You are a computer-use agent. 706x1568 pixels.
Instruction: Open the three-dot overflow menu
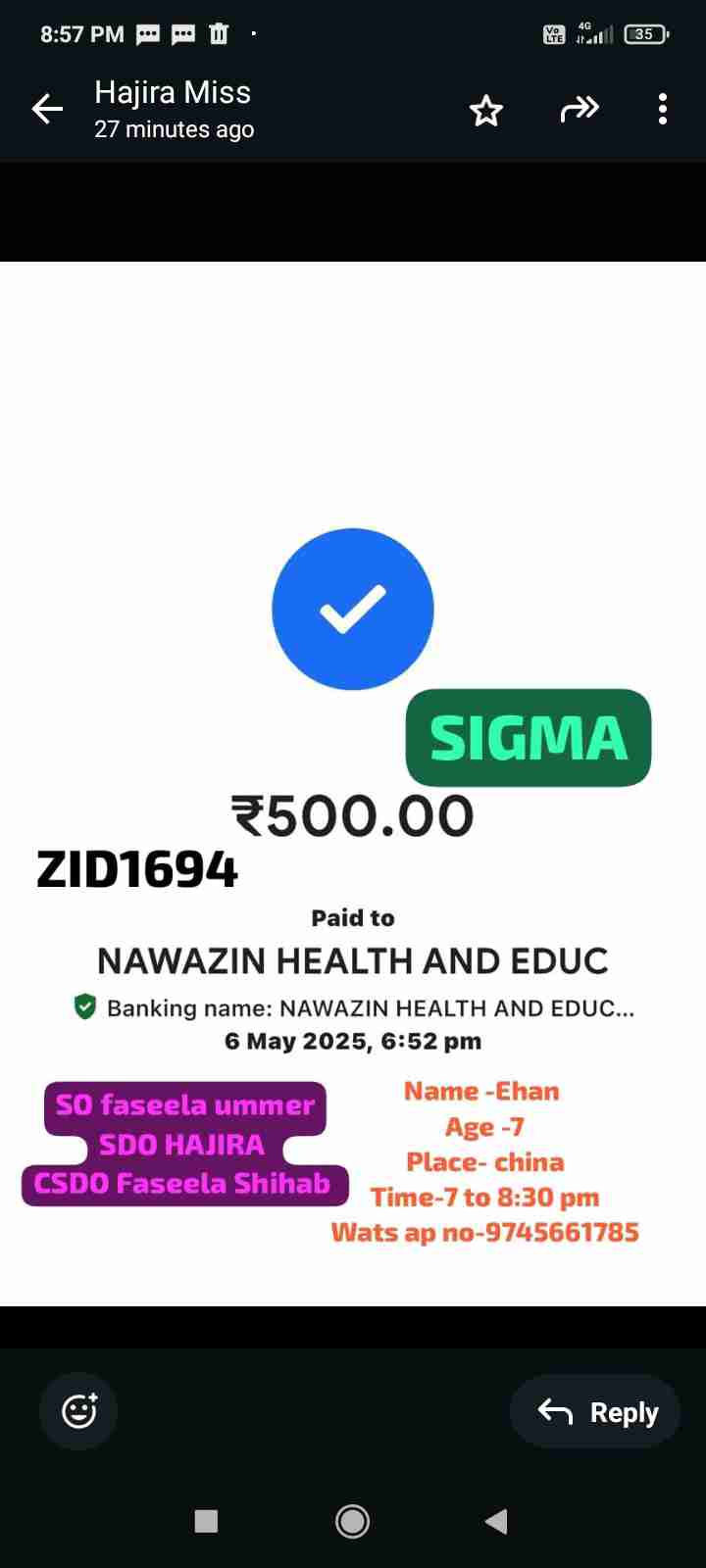[663, 109]
